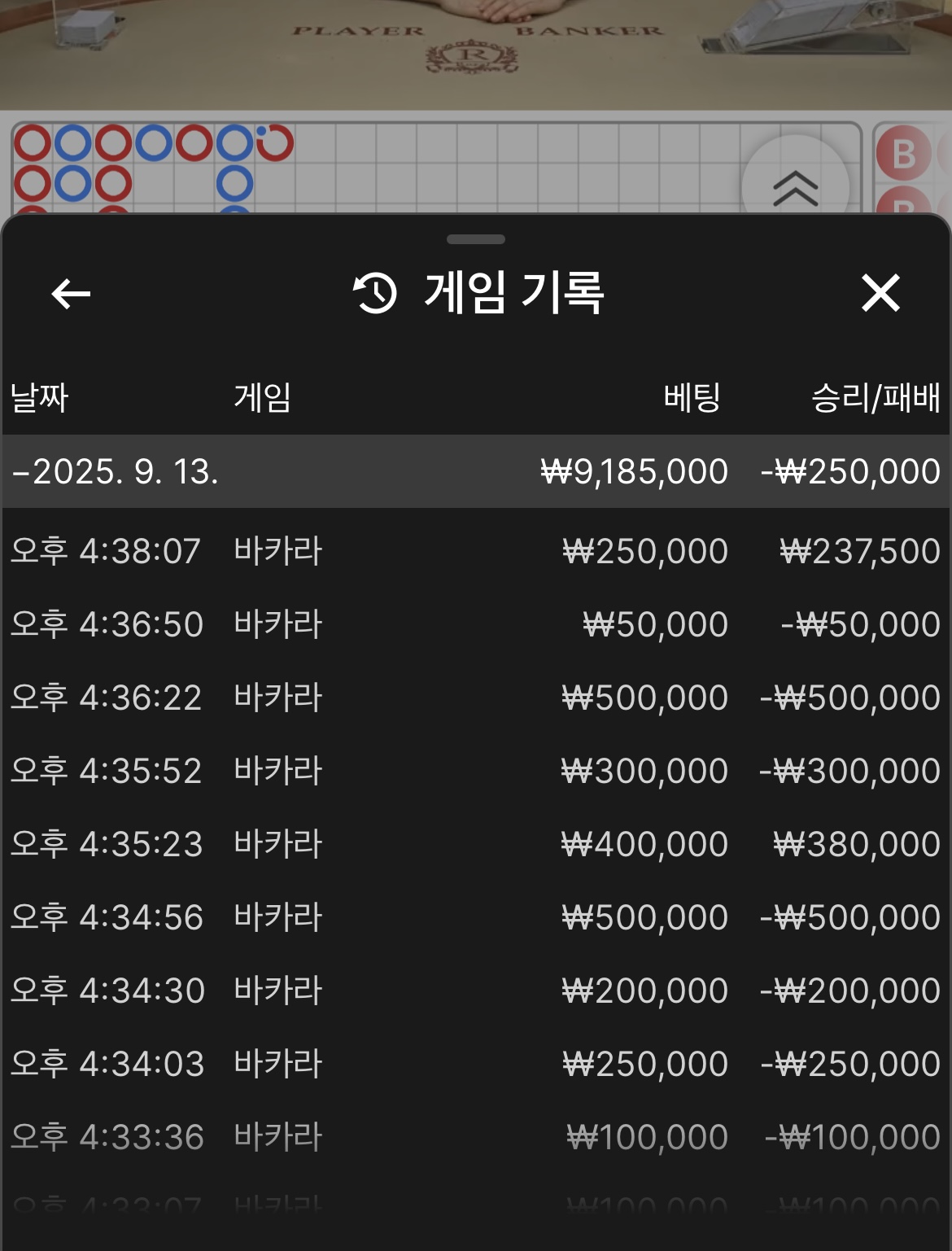
Task: View details of the 오후 4:36:22 game
Action: point(475,698)
